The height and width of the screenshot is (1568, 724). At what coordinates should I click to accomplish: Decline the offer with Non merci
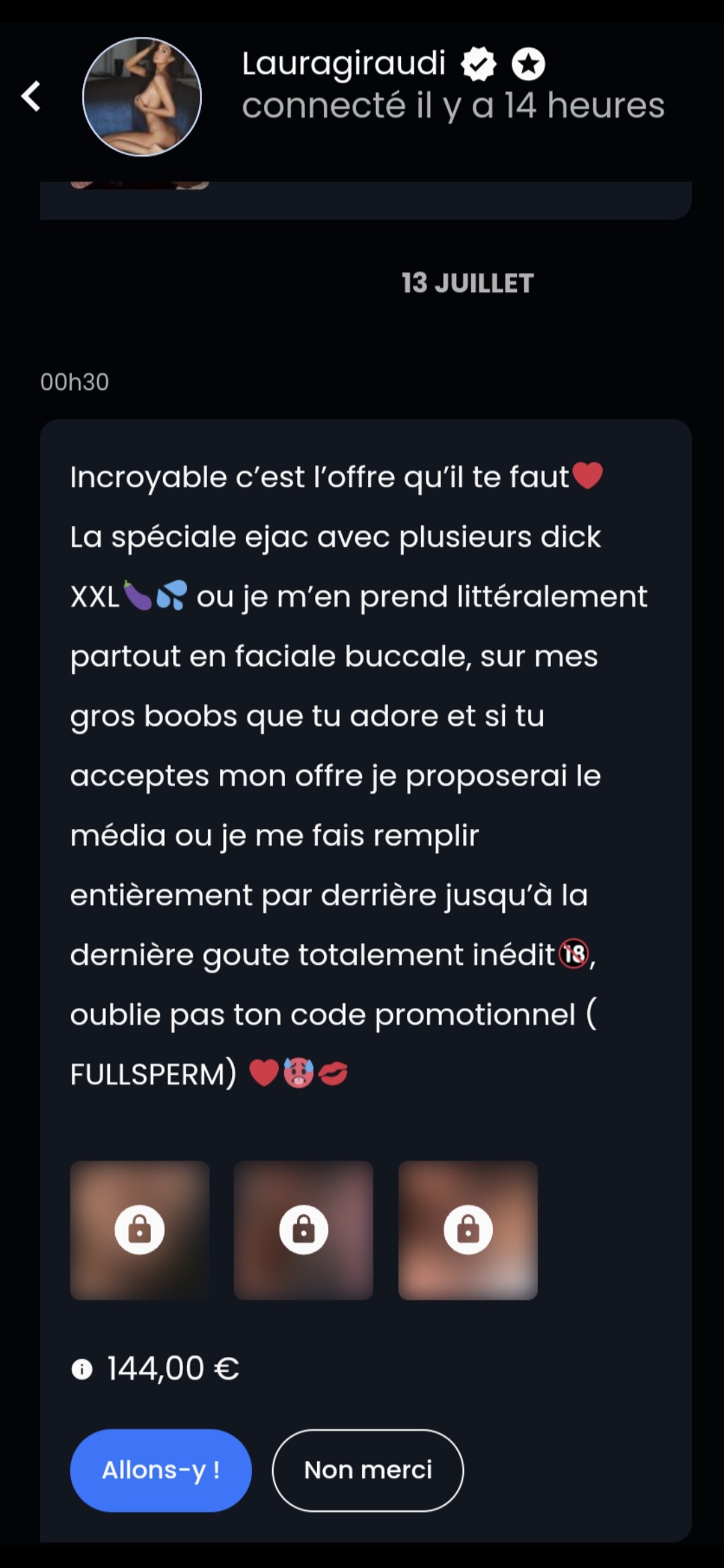[x=367, y=1470]
